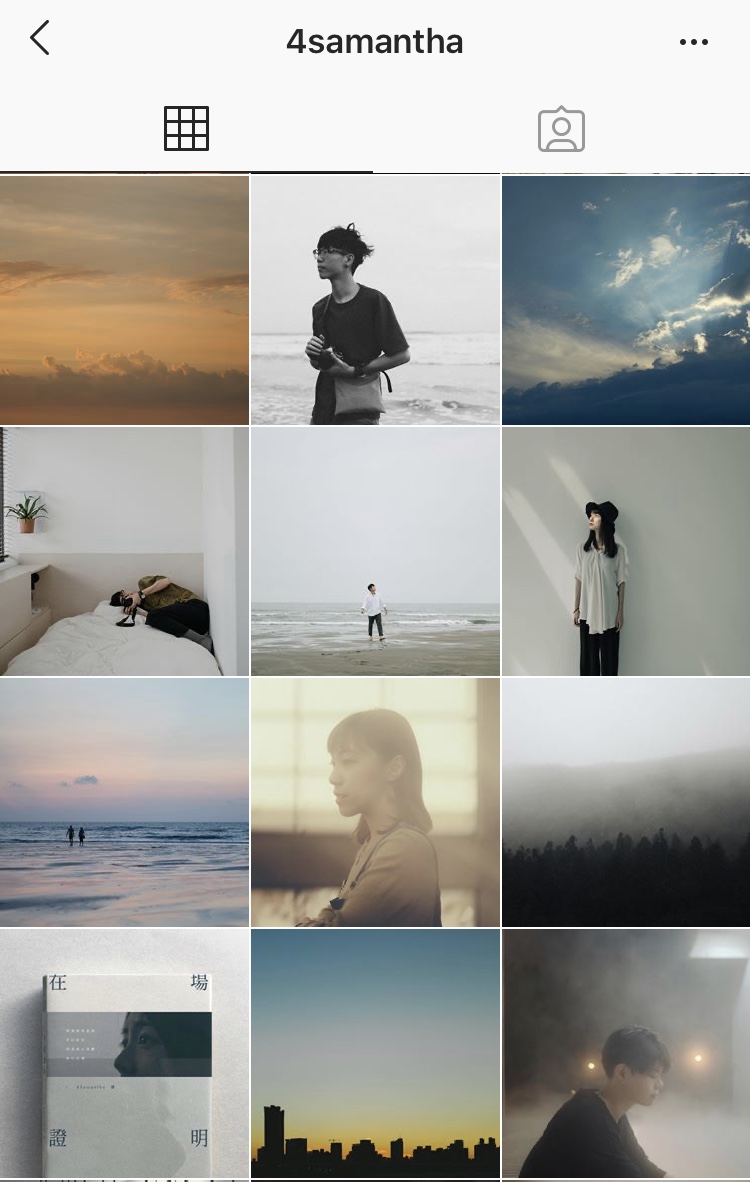This screenshot has width=750, height=1182.
Task: Open the warm-toned woman profile portrait post
Action: (x=375, y=802)
